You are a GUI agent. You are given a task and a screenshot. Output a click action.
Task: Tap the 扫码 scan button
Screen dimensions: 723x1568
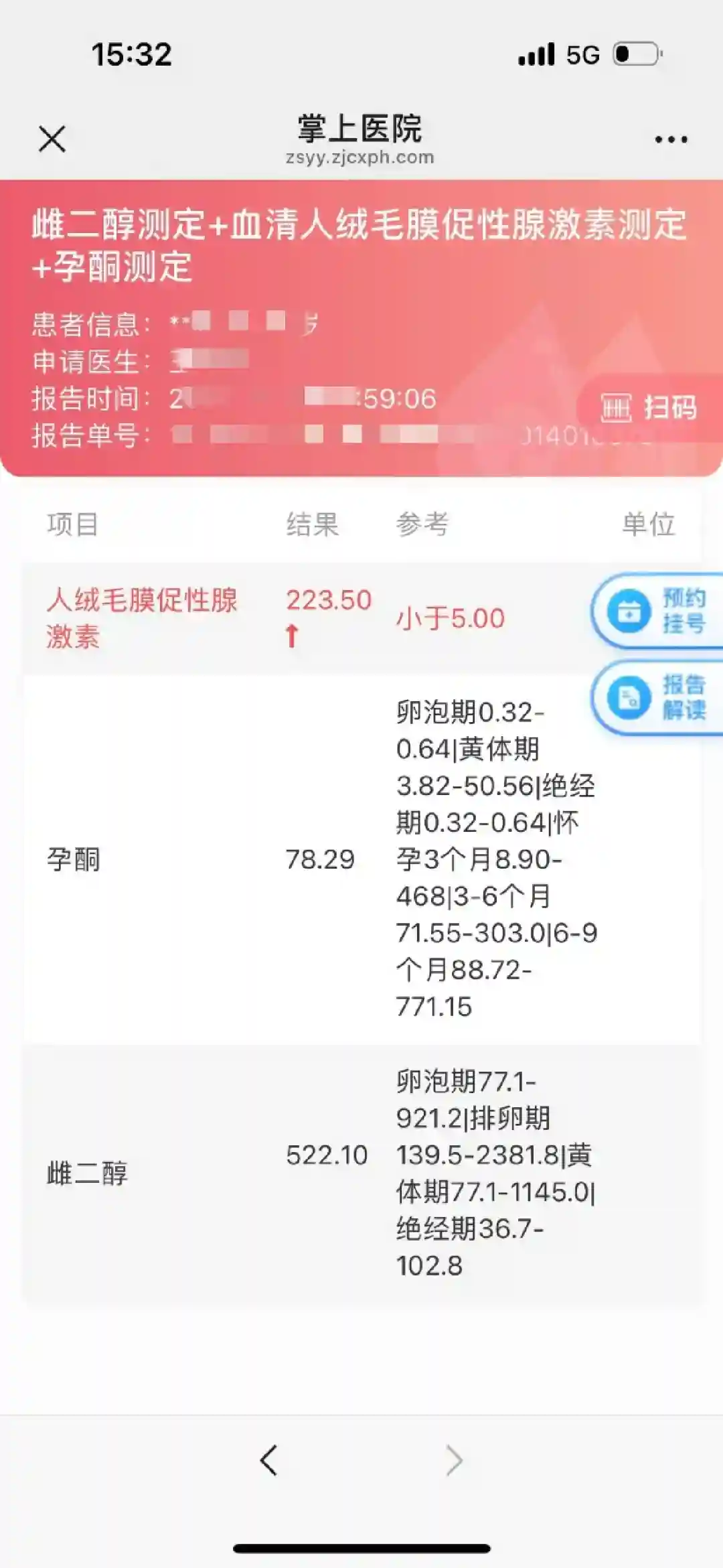click(648, 408)
